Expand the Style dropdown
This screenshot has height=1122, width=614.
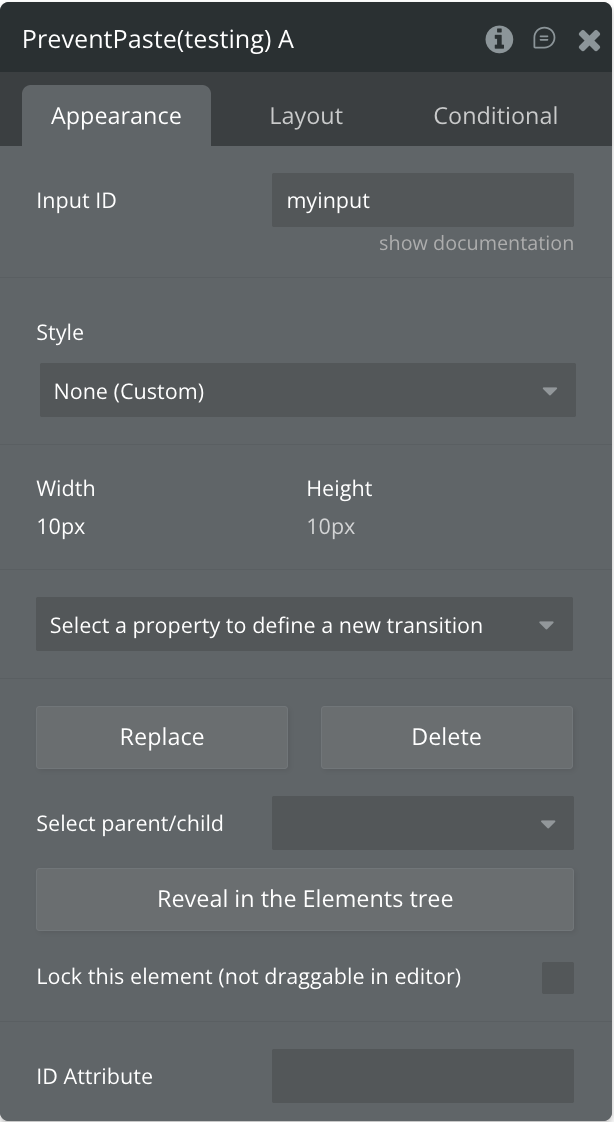tap(307, 391)
